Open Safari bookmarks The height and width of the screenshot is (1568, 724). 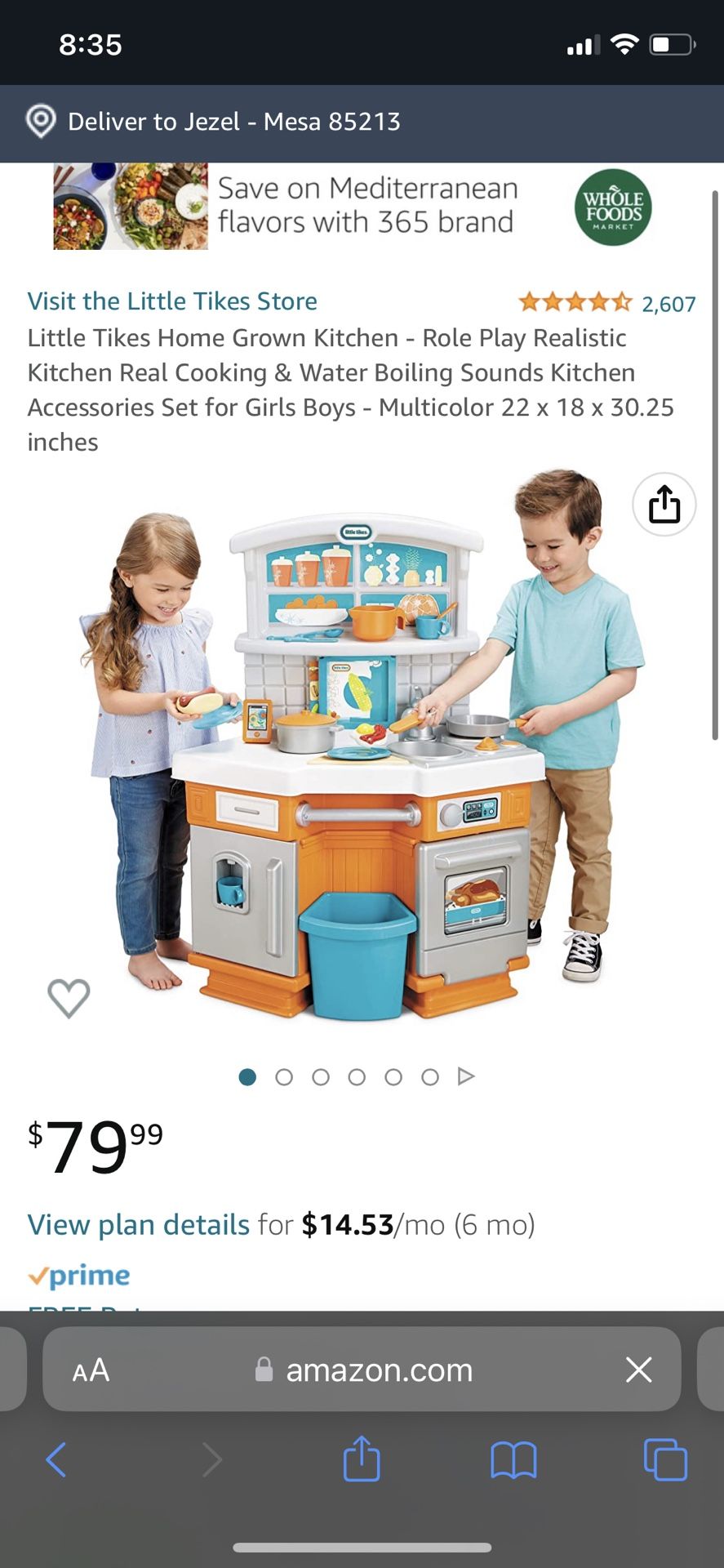513,1459
